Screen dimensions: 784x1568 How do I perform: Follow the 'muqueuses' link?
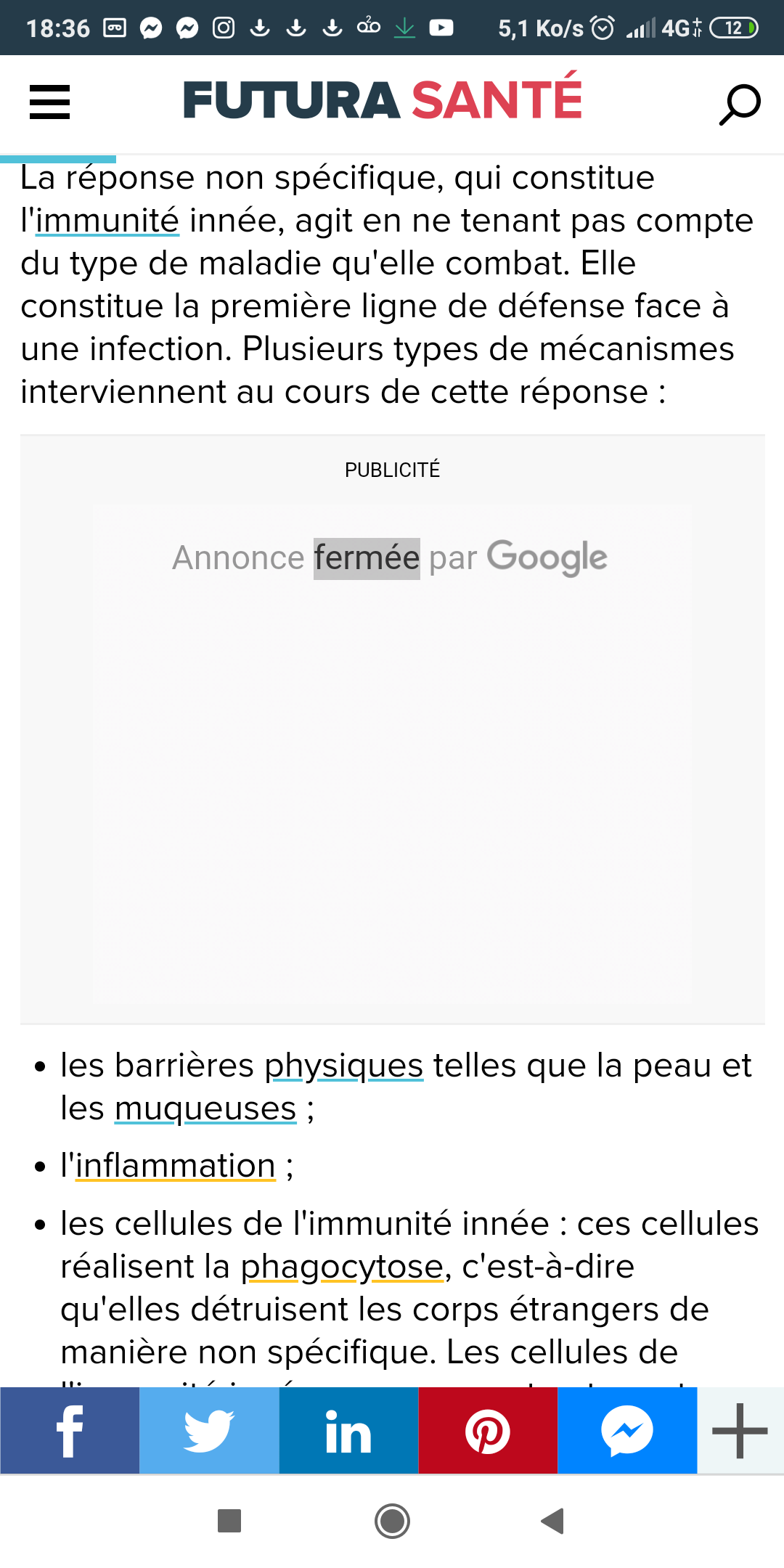(x=205, y=1108)
